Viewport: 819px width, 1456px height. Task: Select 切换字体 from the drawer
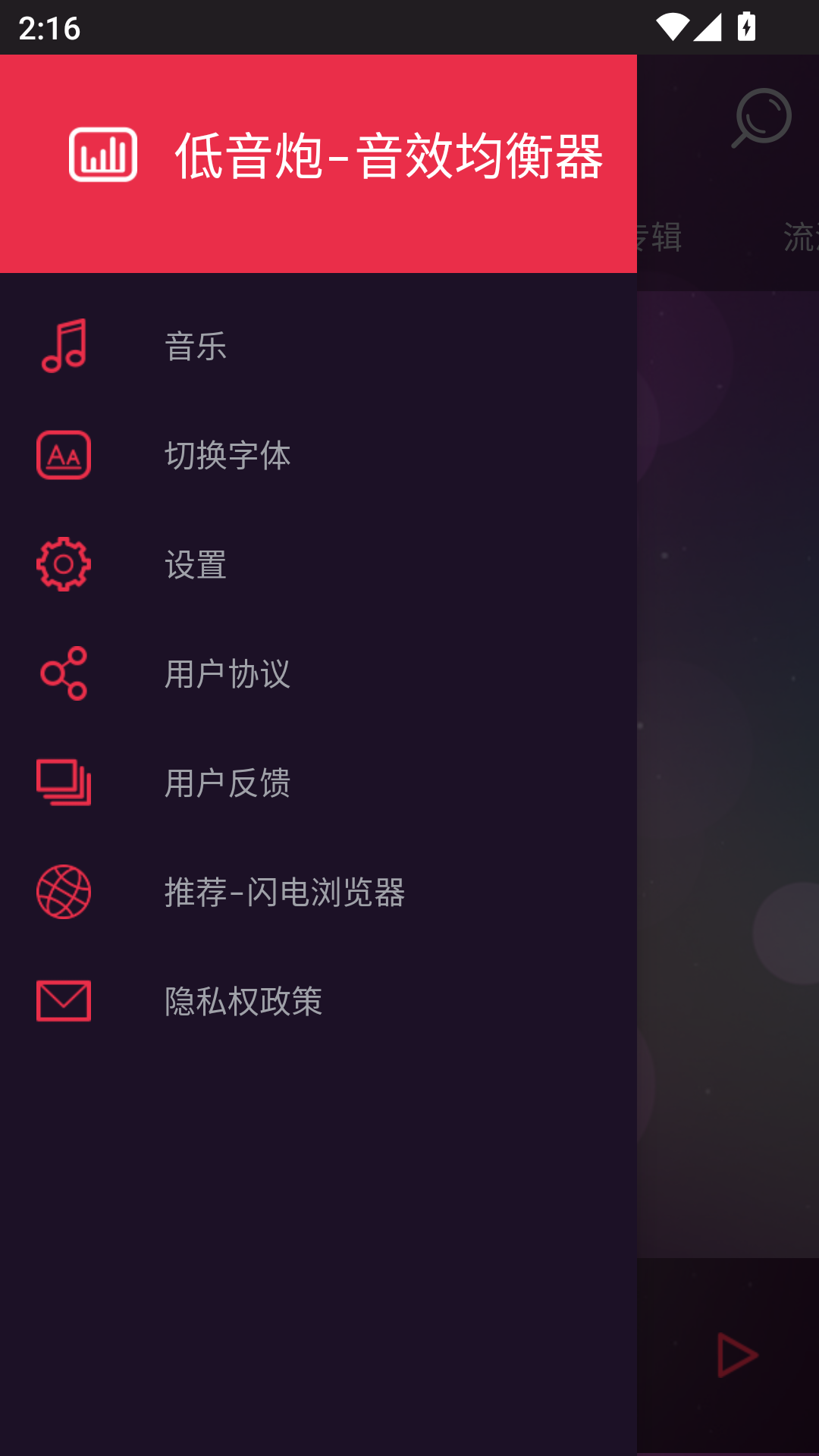230,456
